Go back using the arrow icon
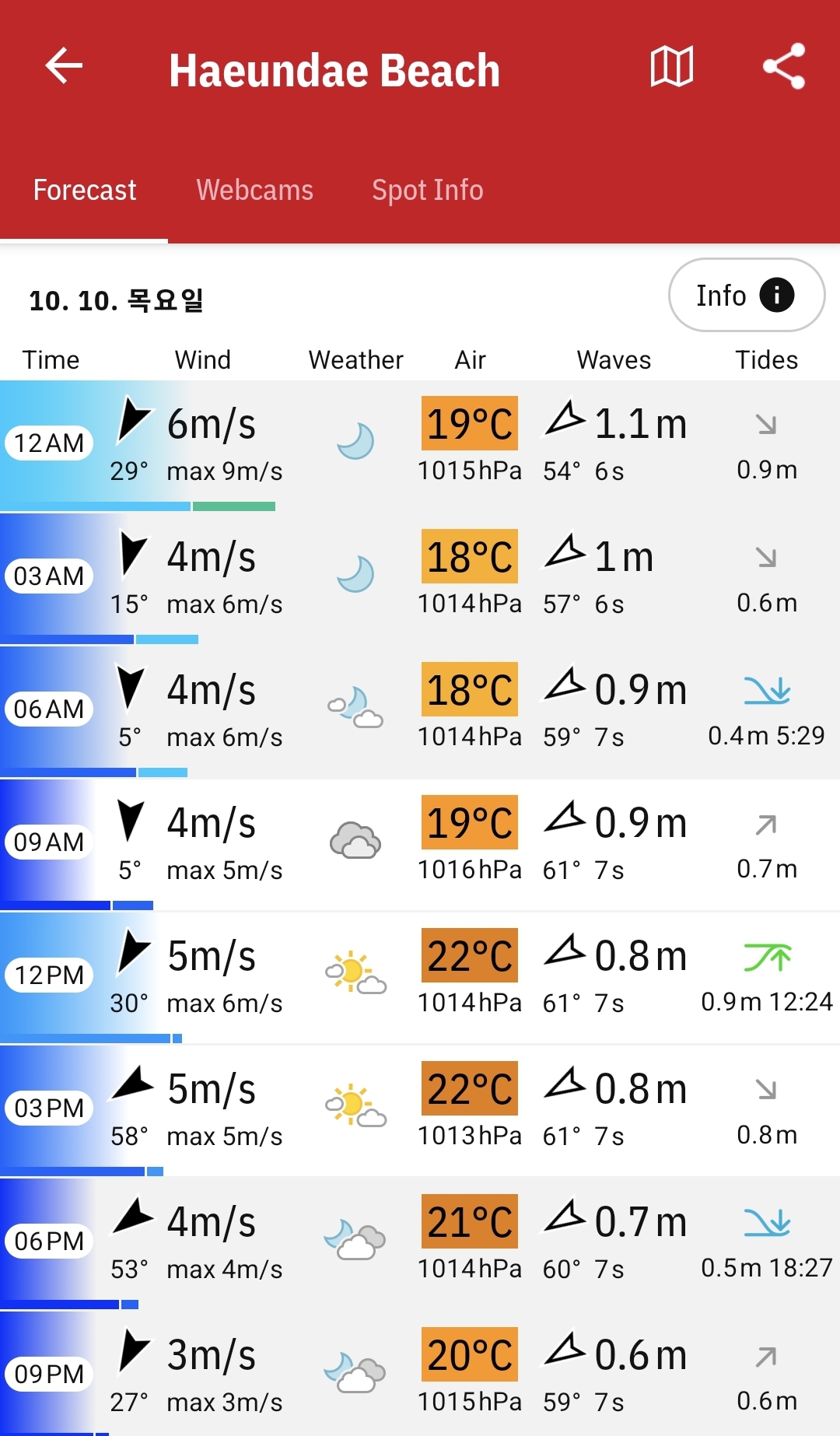 tap(64, 65)
